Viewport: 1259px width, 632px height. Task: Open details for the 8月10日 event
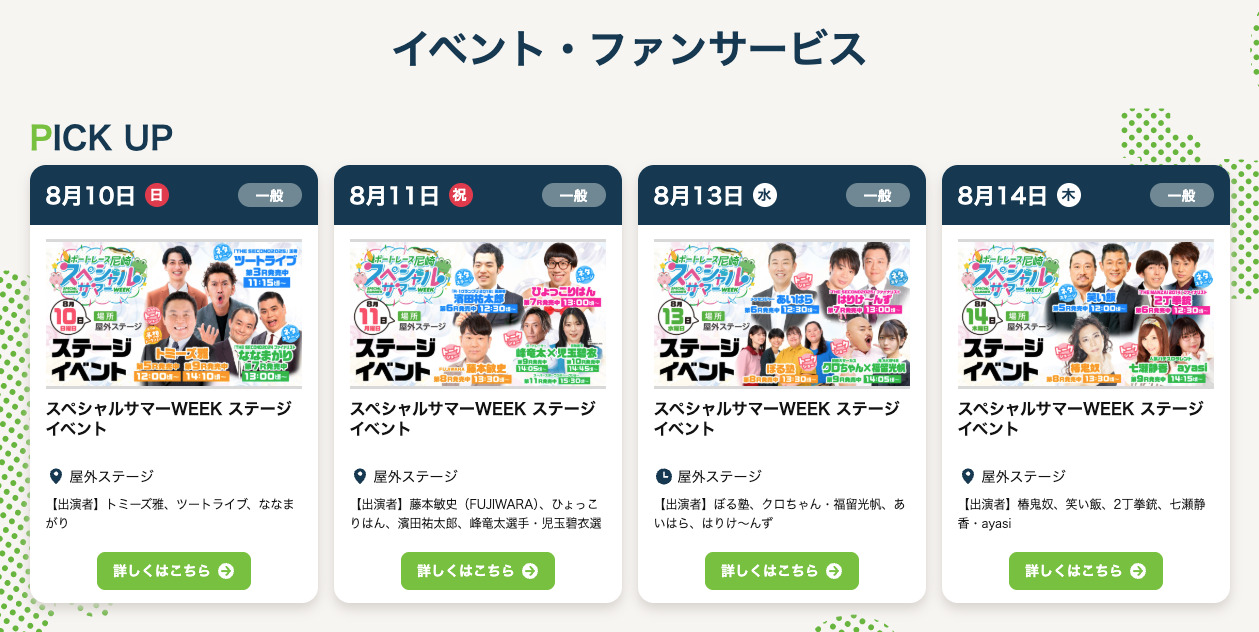(173, 571)
